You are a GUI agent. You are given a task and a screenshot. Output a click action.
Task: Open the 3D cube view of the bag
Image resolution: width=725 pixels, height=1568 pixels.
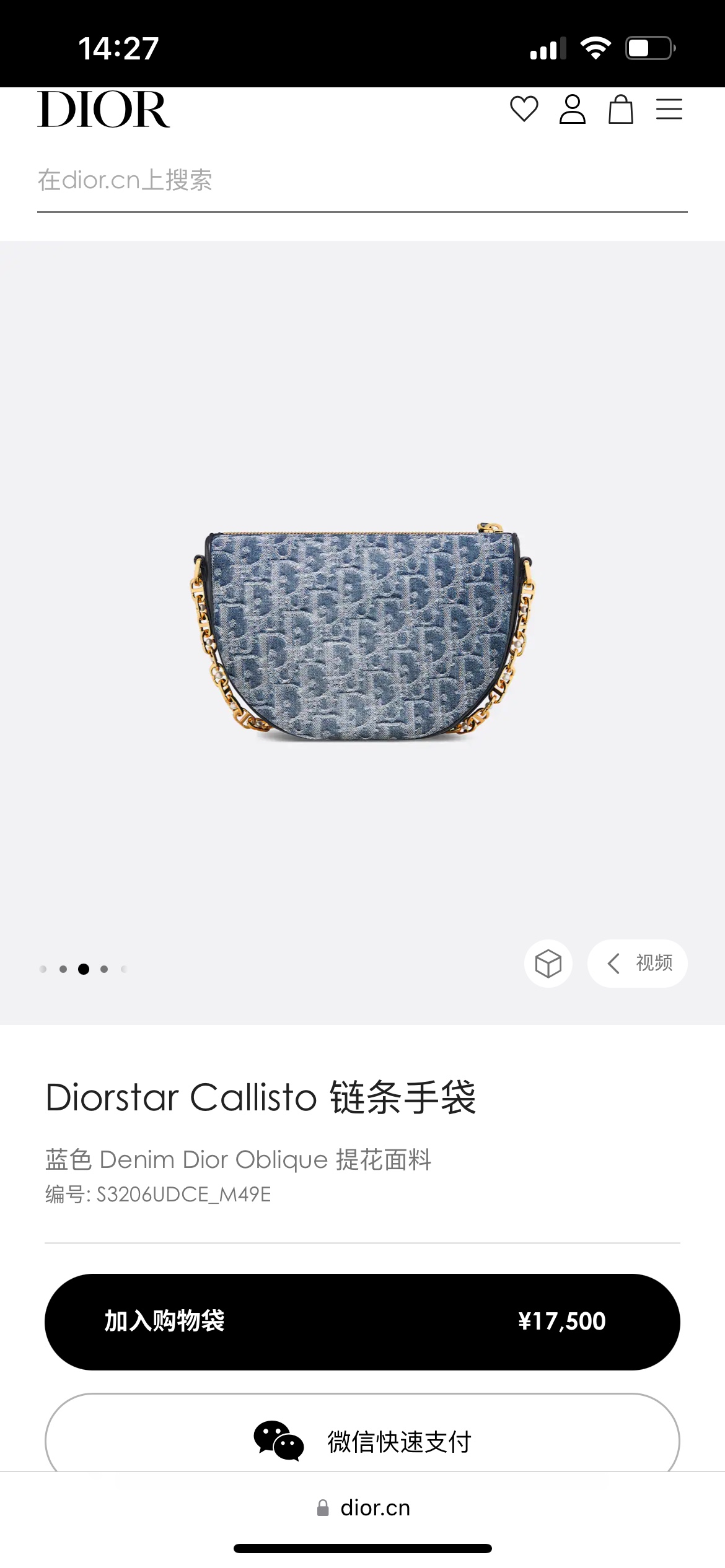[548, 964]
